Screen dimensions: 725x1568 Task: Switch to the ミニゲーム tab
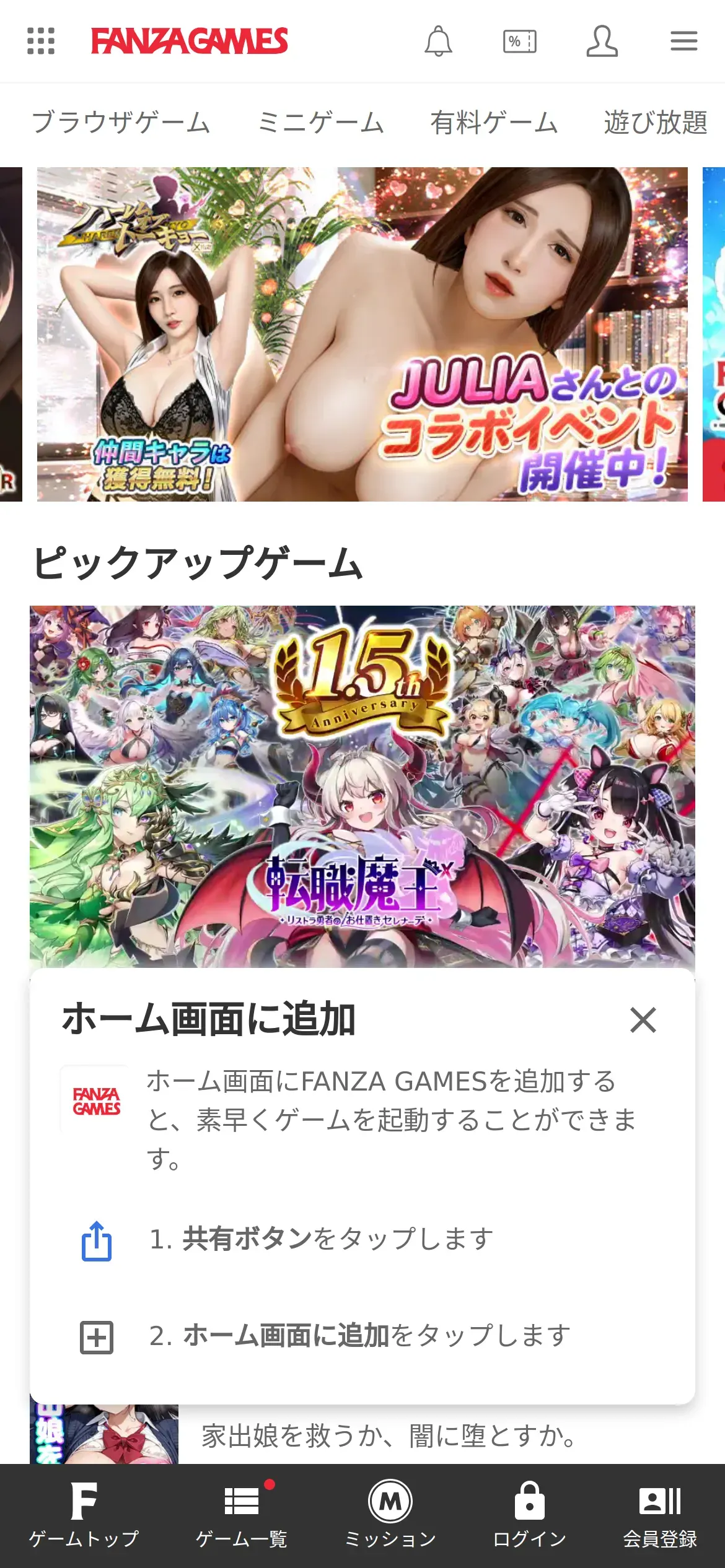(x=321, y=122)
